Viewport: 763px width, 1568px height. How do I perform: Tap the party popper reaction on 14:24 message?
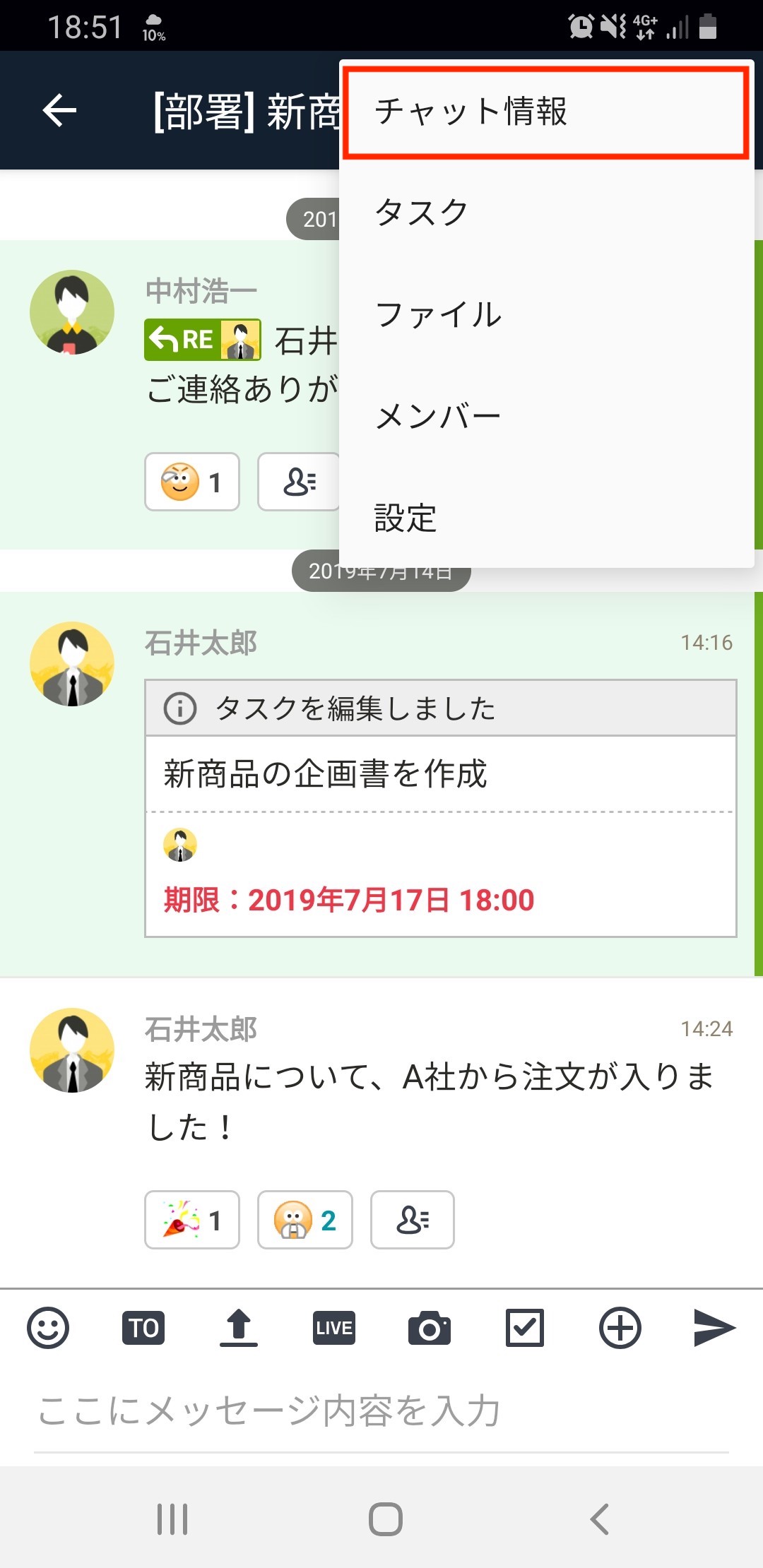(x=192, y=1220)
